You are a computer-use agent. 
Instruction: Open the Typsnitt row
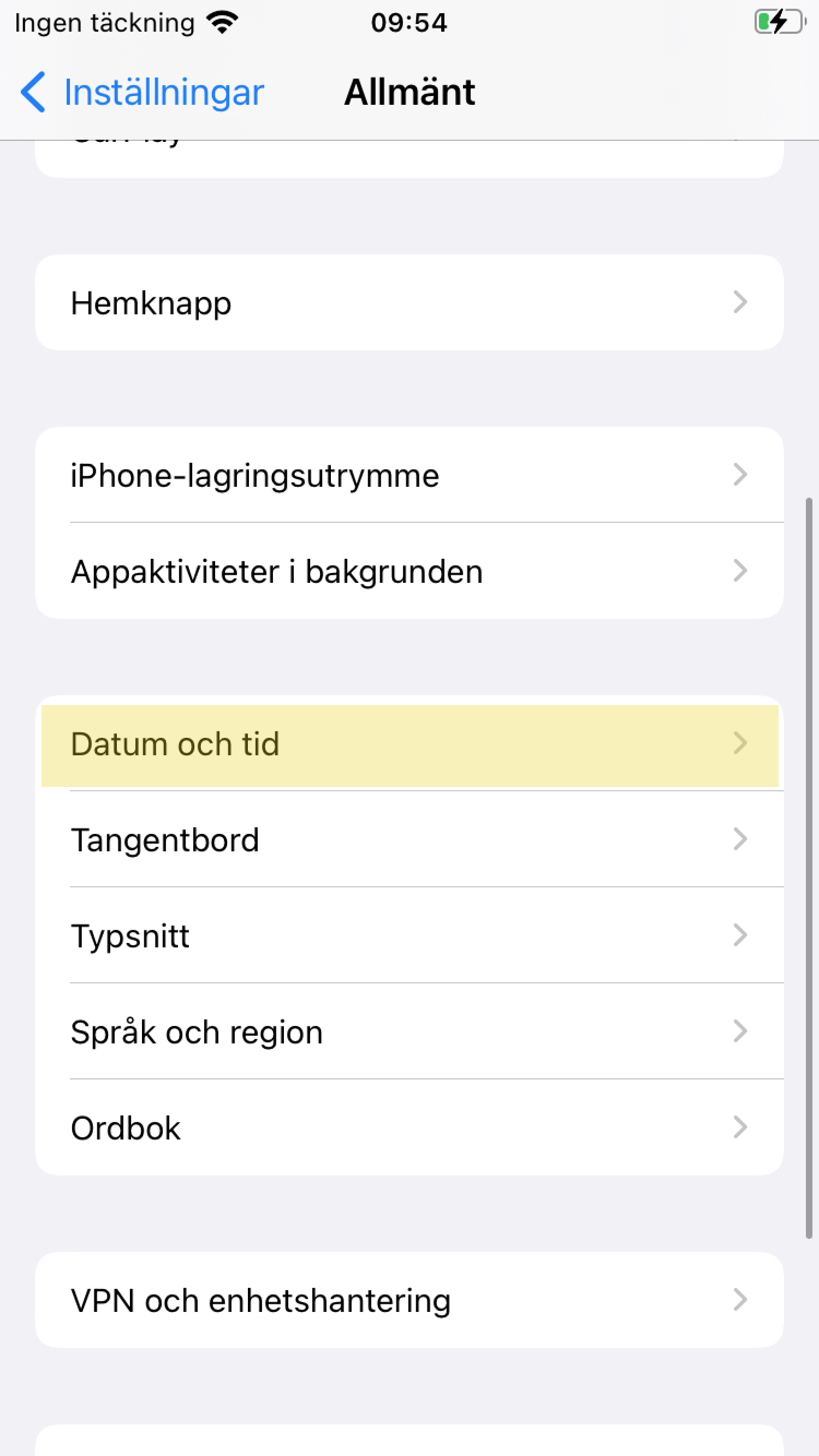410,935
